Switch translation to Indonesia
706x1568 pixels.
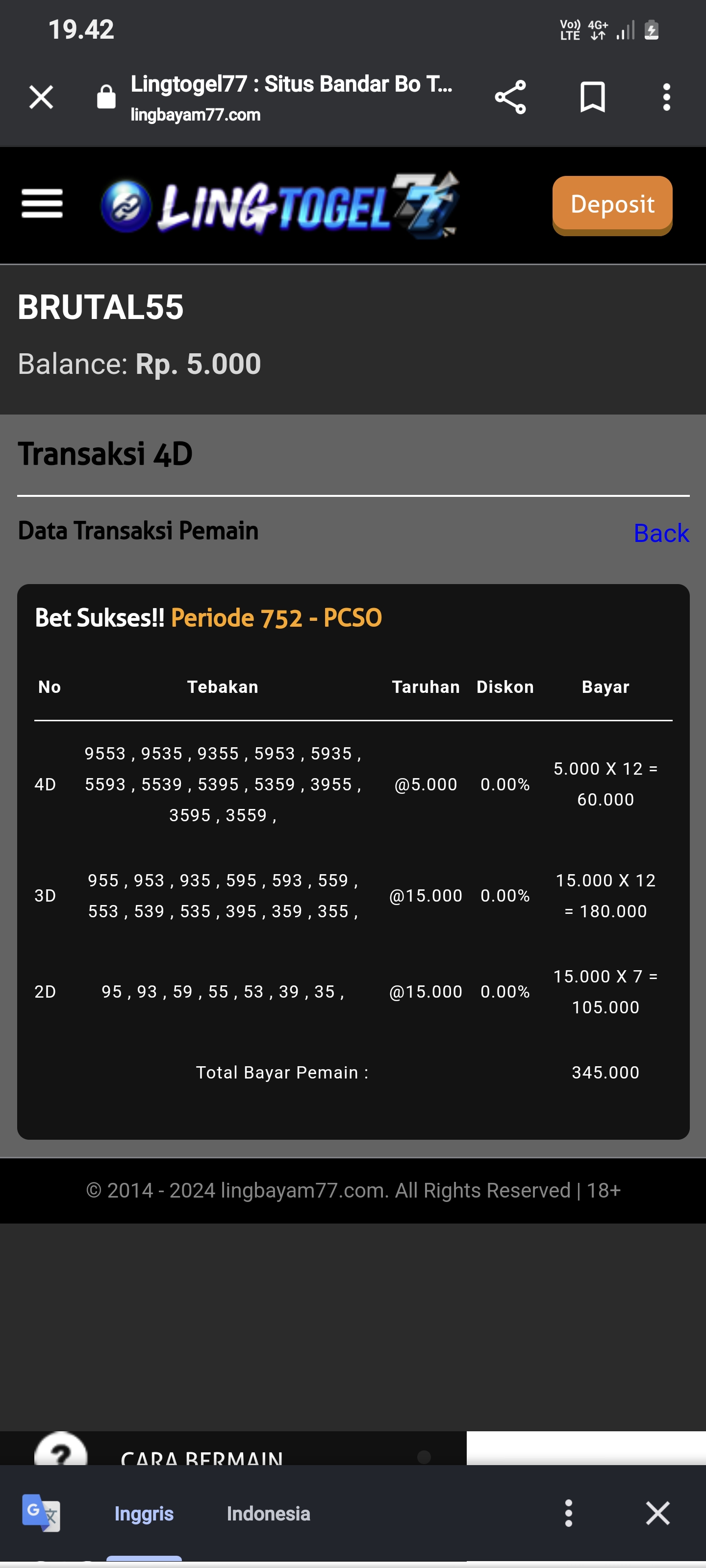[x=268, y=1513]
